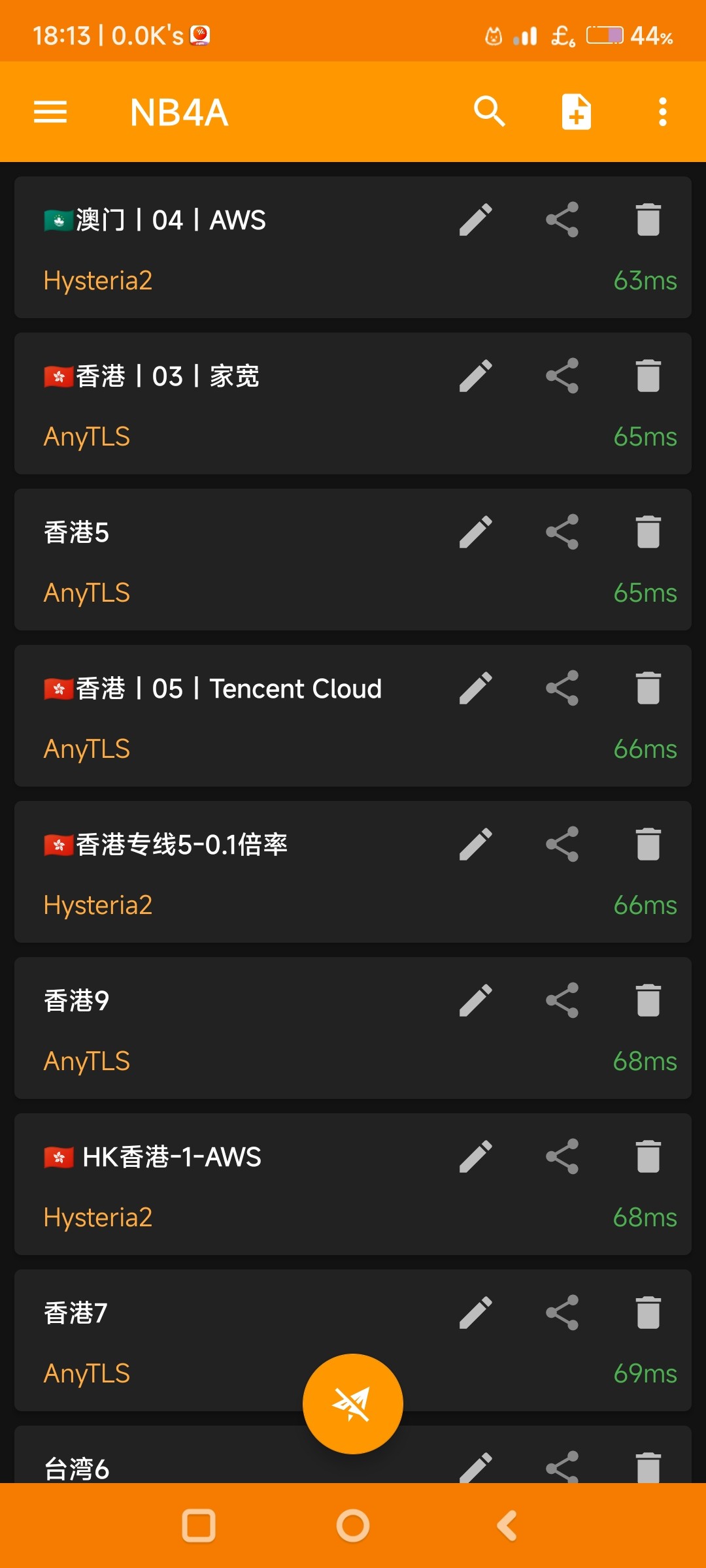Image resolution: width=706 pixels, height=1568 pixels.
Task: Delete the 香港5 profile
Action: tap(648, 532)
